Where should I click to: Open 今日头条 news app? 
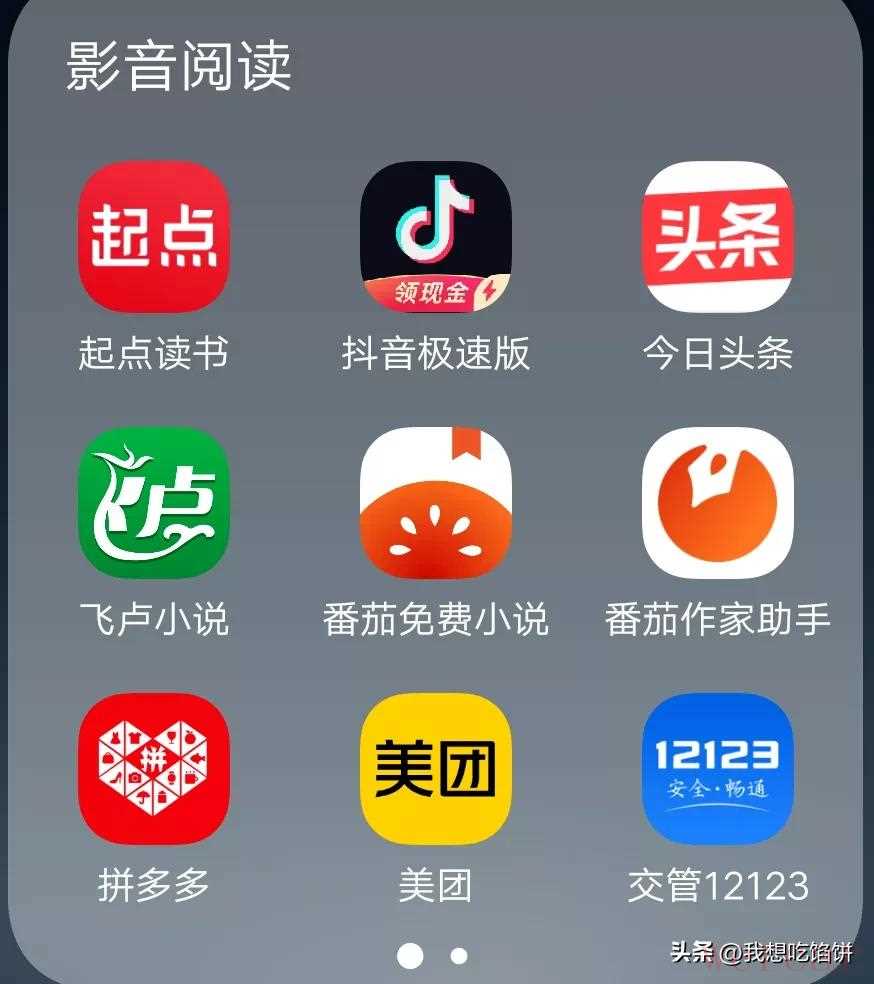(x=718, y=237)
